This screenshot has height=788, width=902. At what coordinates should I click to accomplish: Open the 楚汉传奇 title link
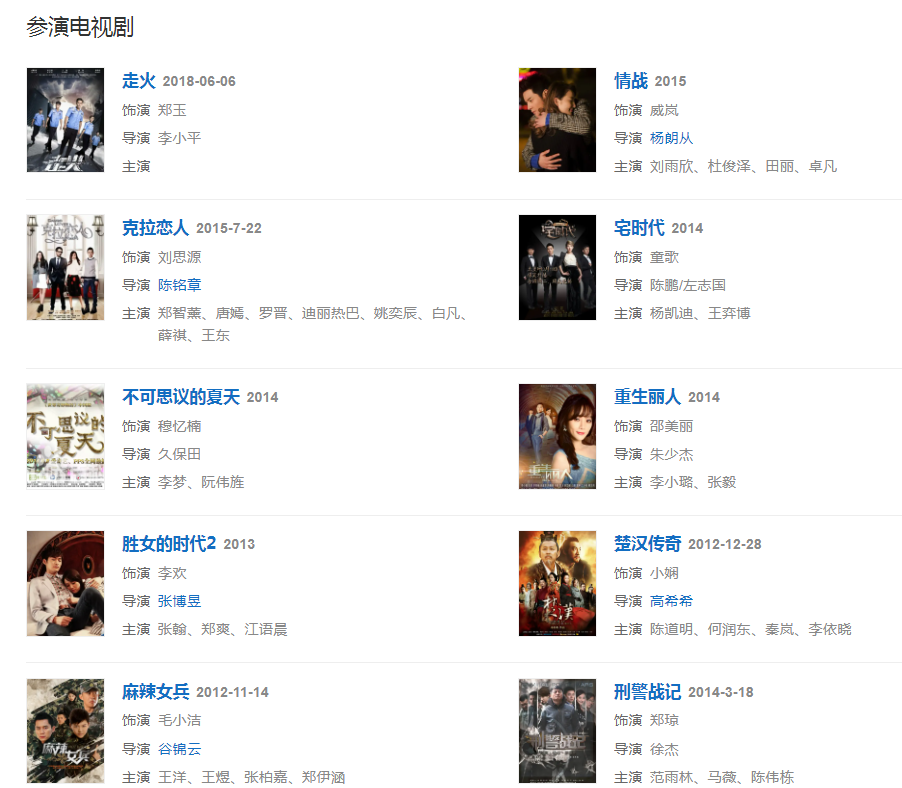[647, 544]
